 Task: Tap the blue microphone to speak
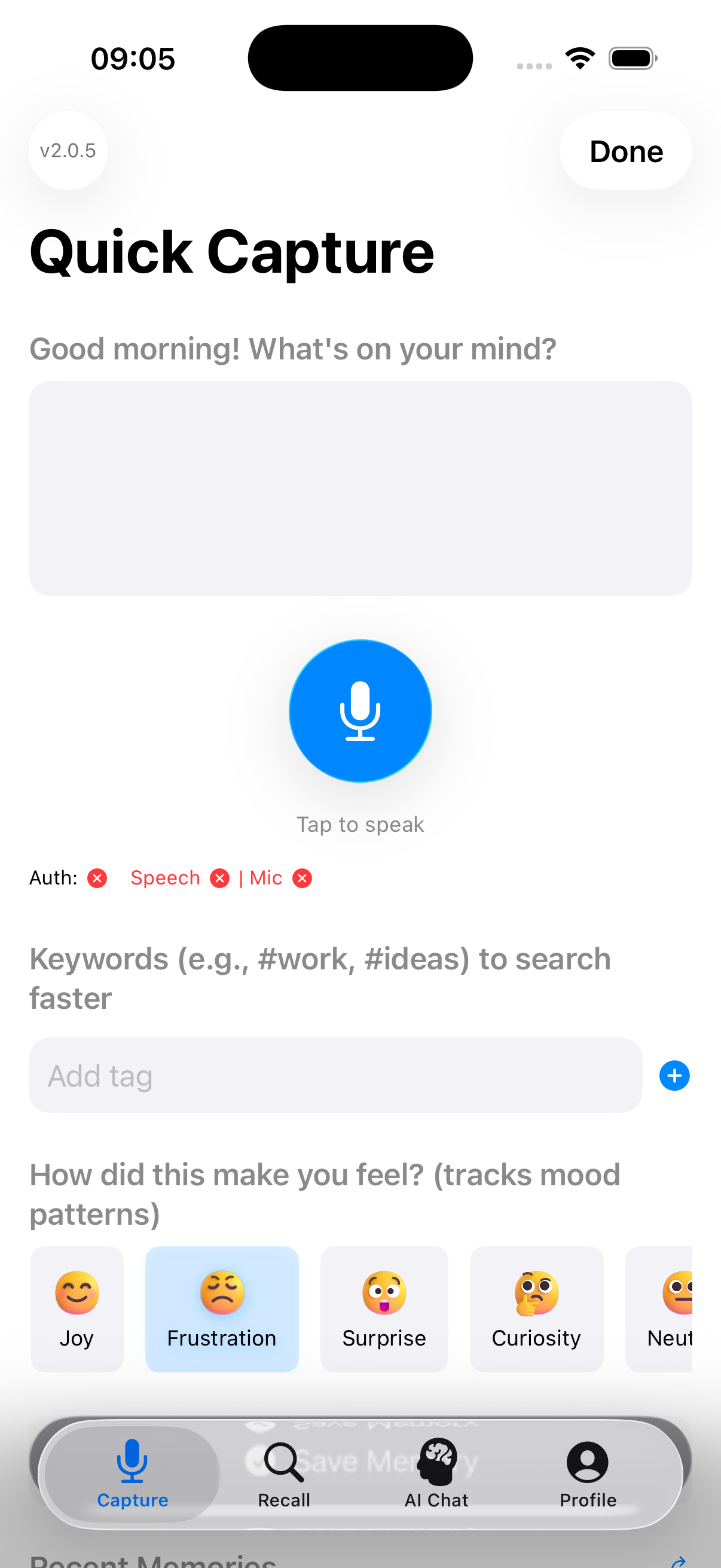(360, 710)
